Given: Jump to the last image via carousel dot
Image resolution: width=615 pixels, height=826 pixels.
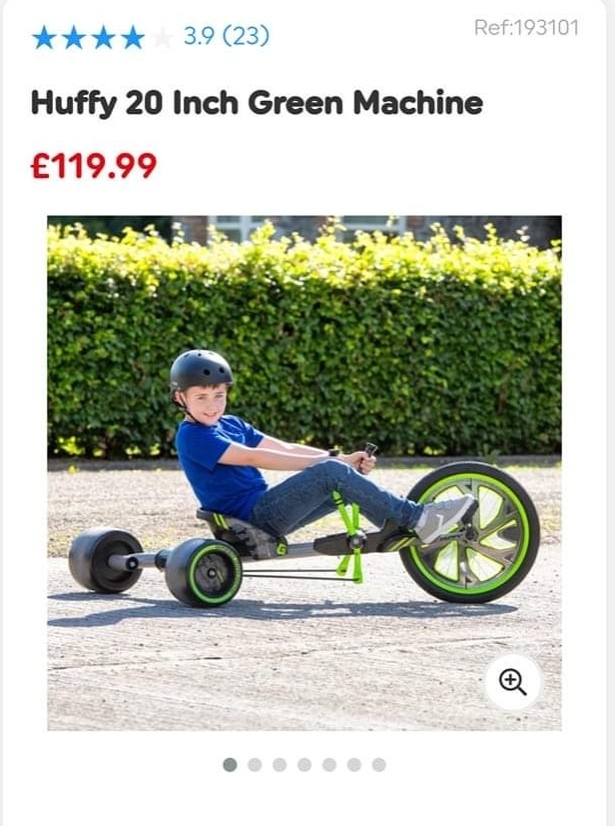Looking at the screenshot, I should (379, 765).
